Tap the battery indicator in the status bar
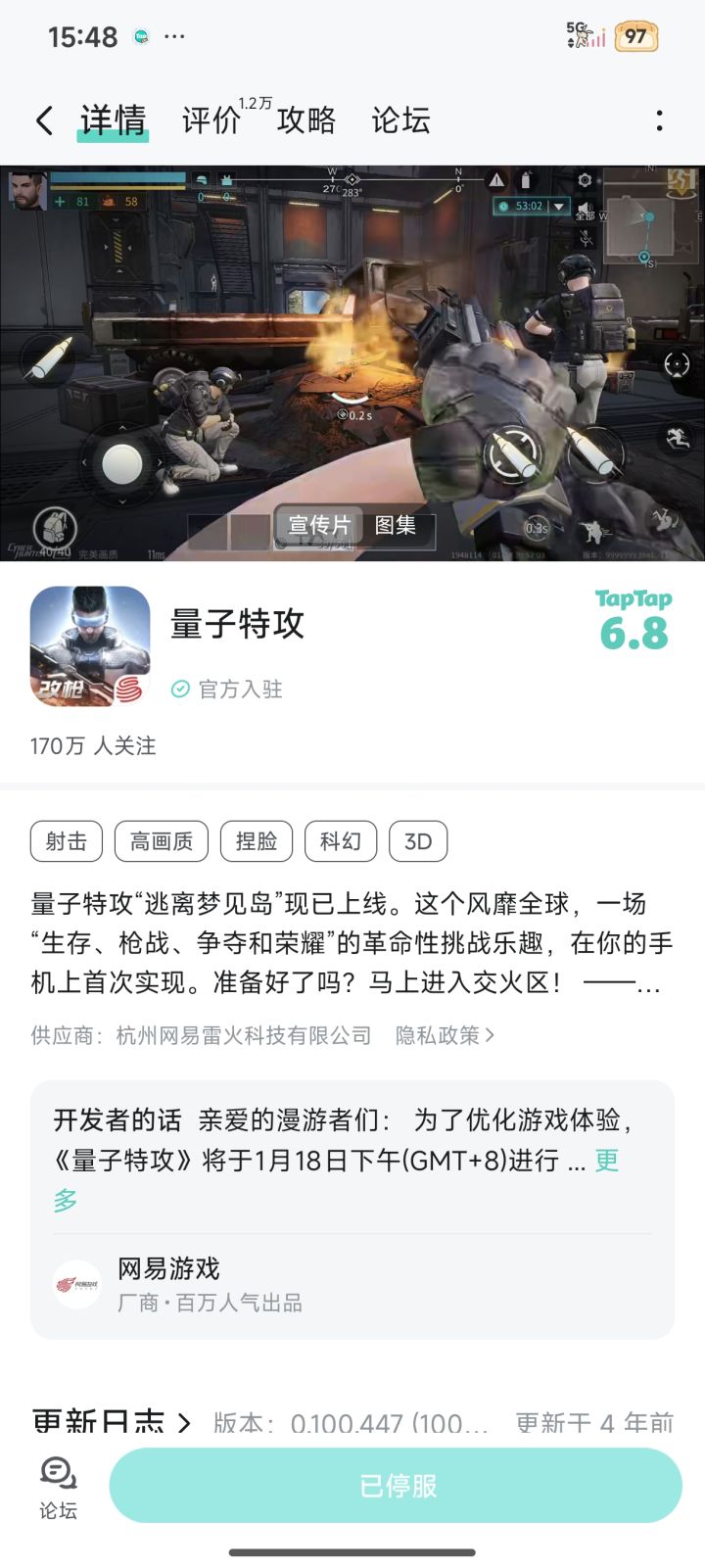 (x=635, y=36)
